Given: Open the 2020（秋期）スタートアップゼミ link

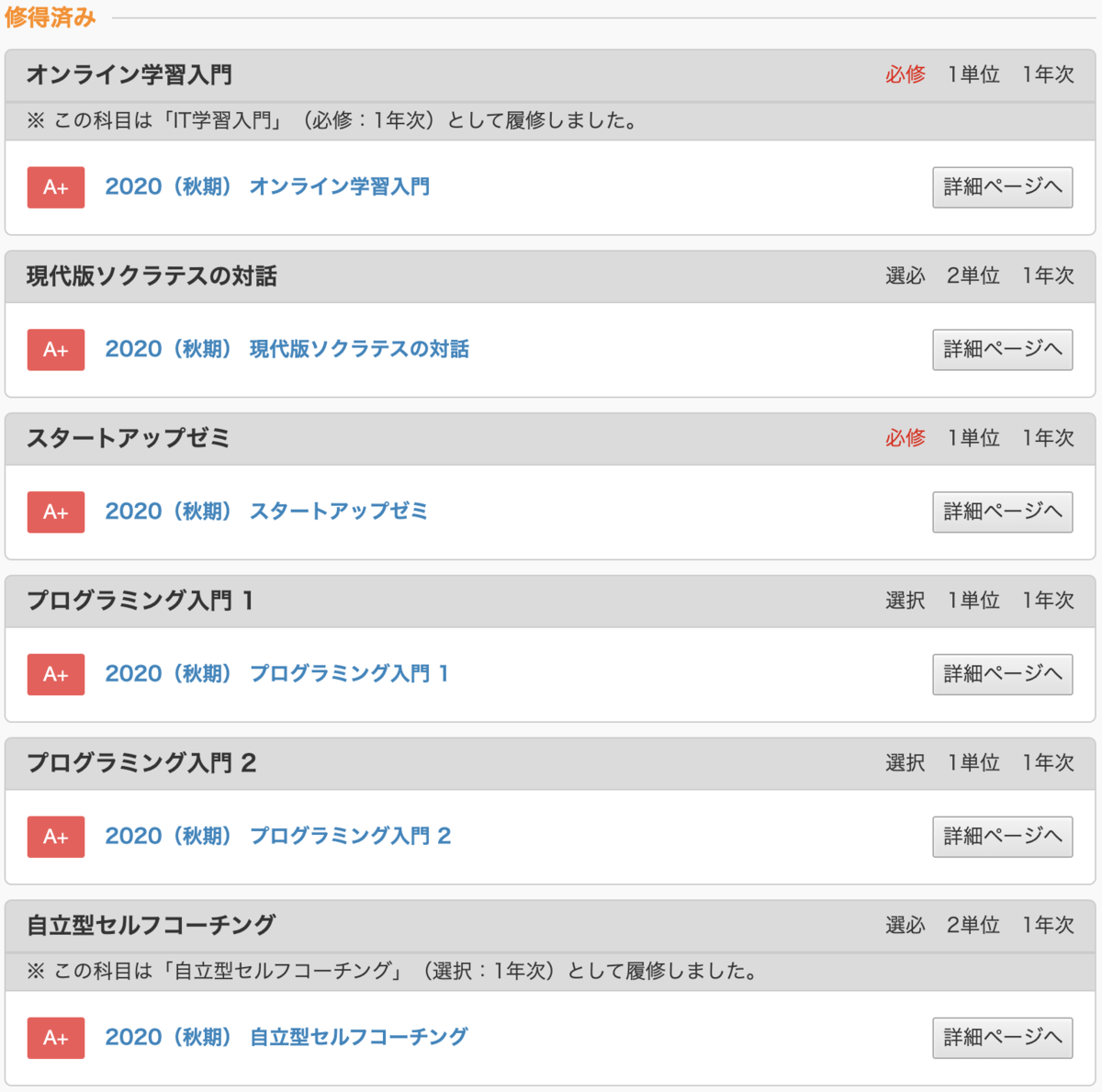Looking at the screenshot, I should 266,512.
